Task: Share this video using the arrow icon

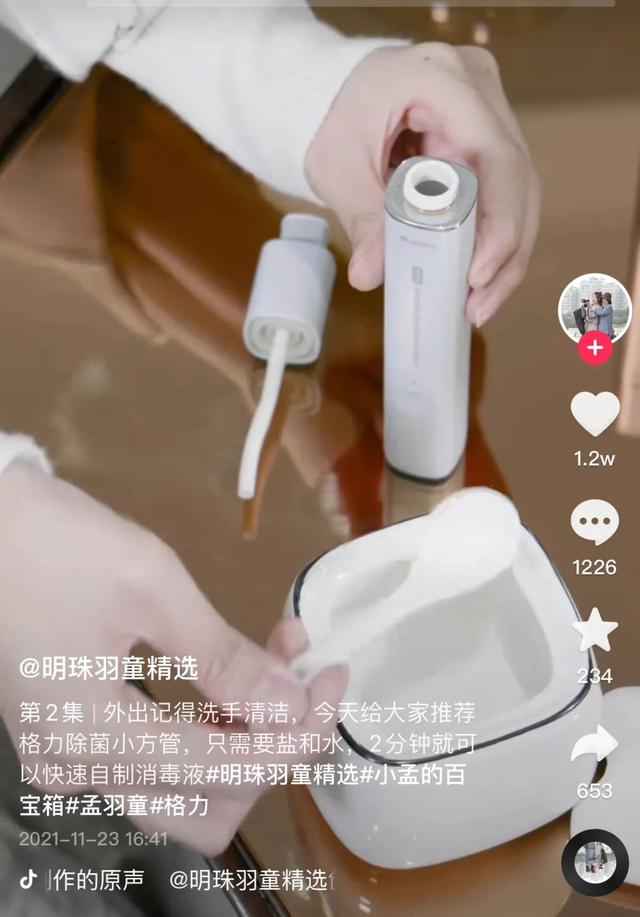Action: pyautogui.click(x=594, y=745)
